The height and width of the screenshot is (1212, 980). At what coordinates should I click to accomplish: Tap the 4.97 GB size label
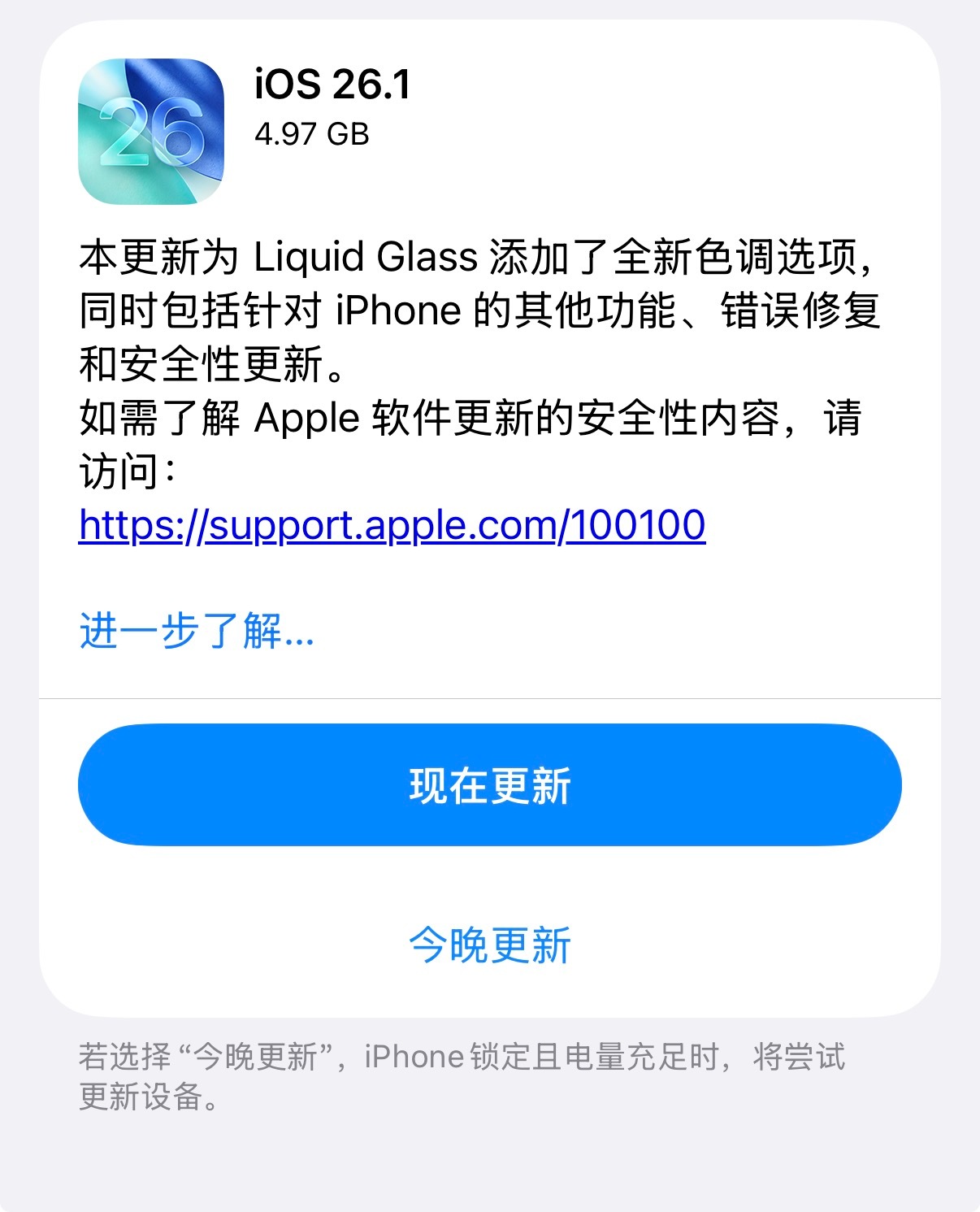click(311, 132)
